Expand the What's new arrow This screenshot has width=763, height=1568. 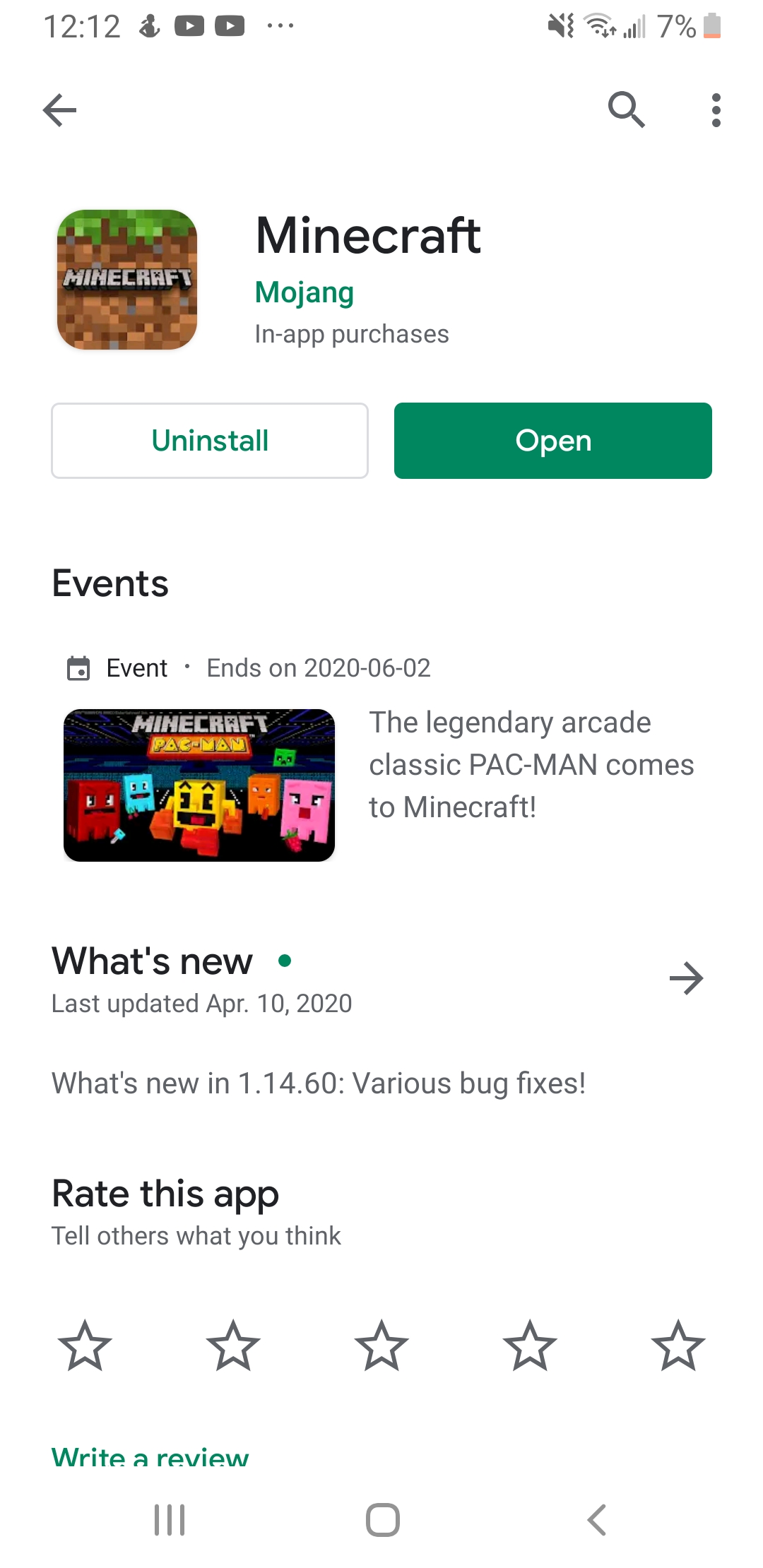point(686,978)
